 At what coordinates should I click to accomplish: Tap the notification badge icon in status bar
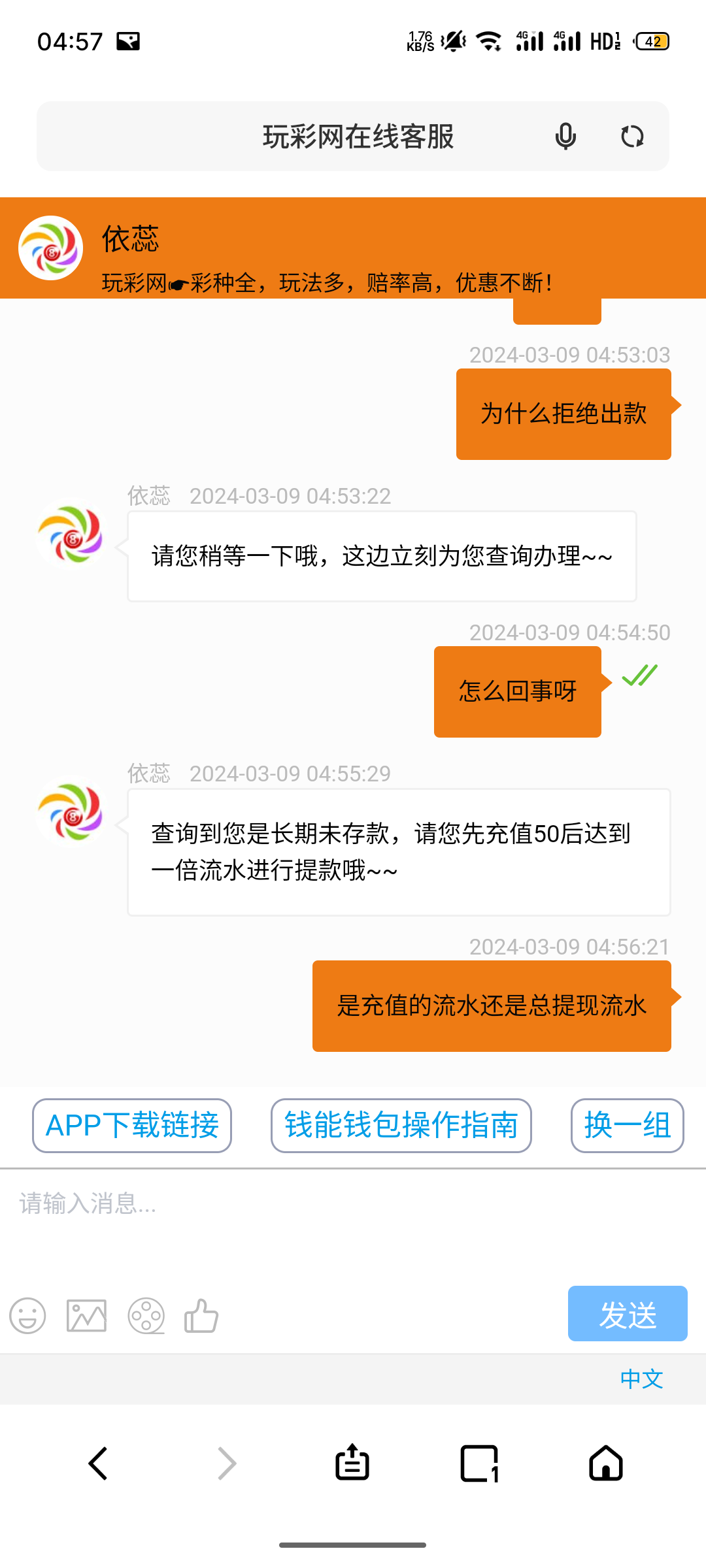click(x=128, y=41)
